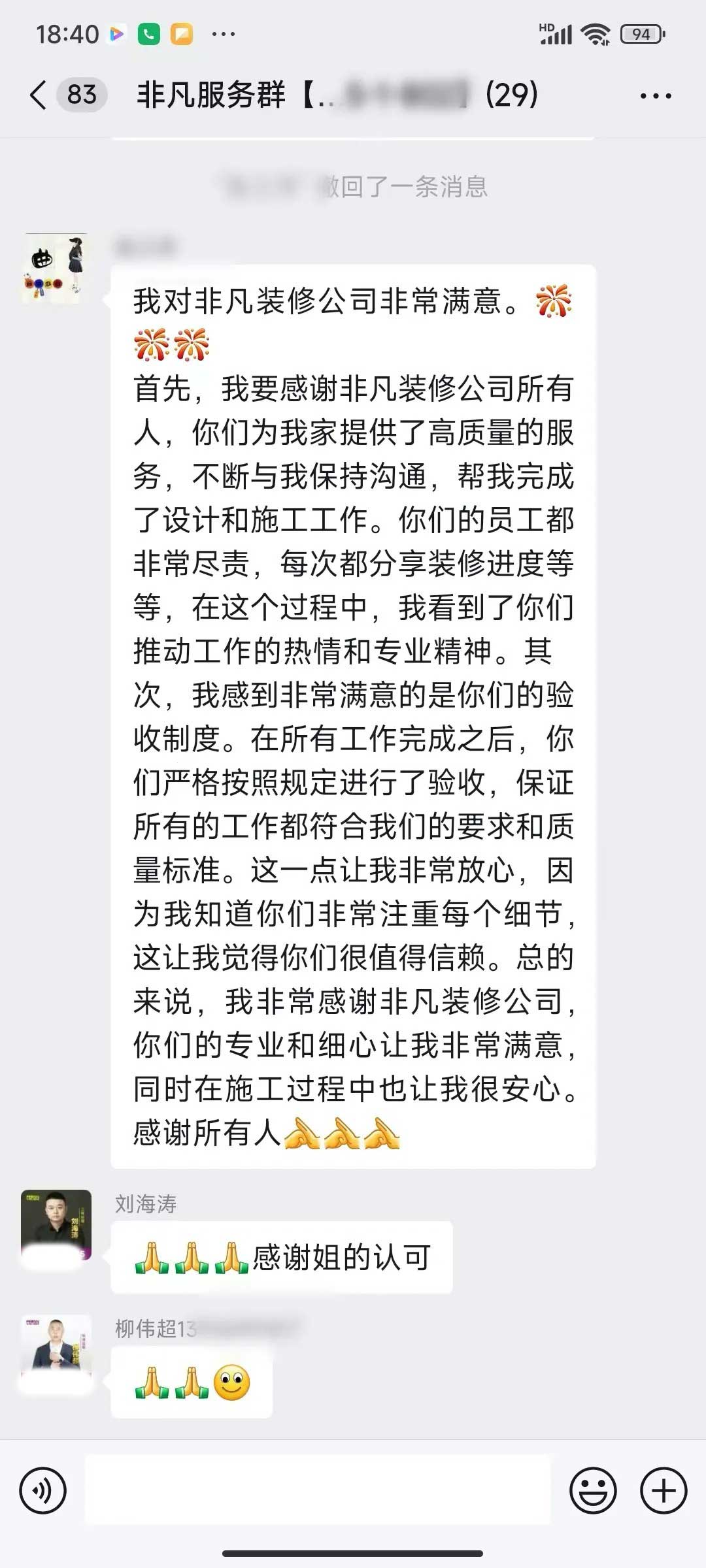Open the emoji picker
The width and height of the screenshot is (706, 1568).
[x=593, y=1491]
